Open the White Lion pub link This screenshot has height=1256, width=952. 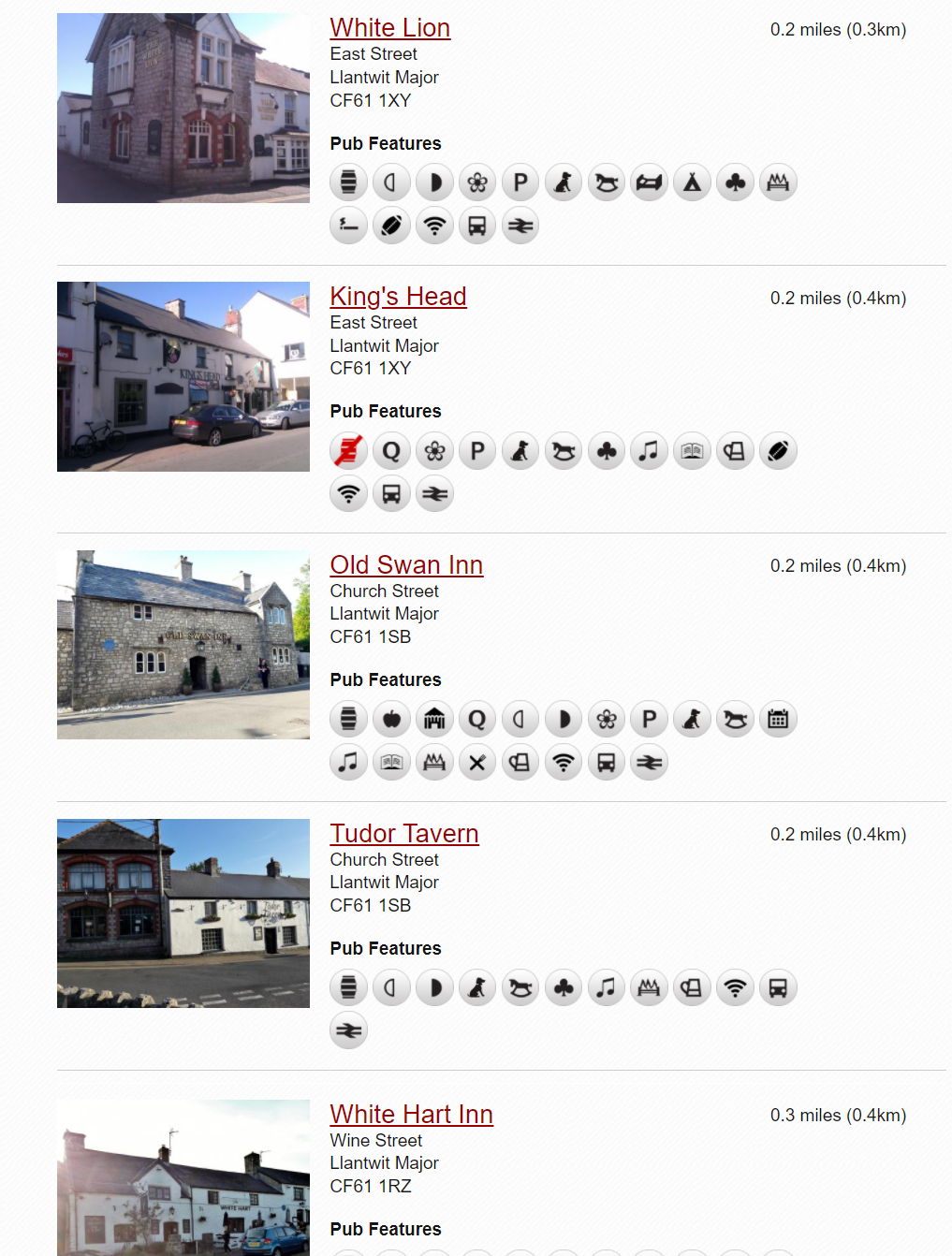[x=389, y=28]
